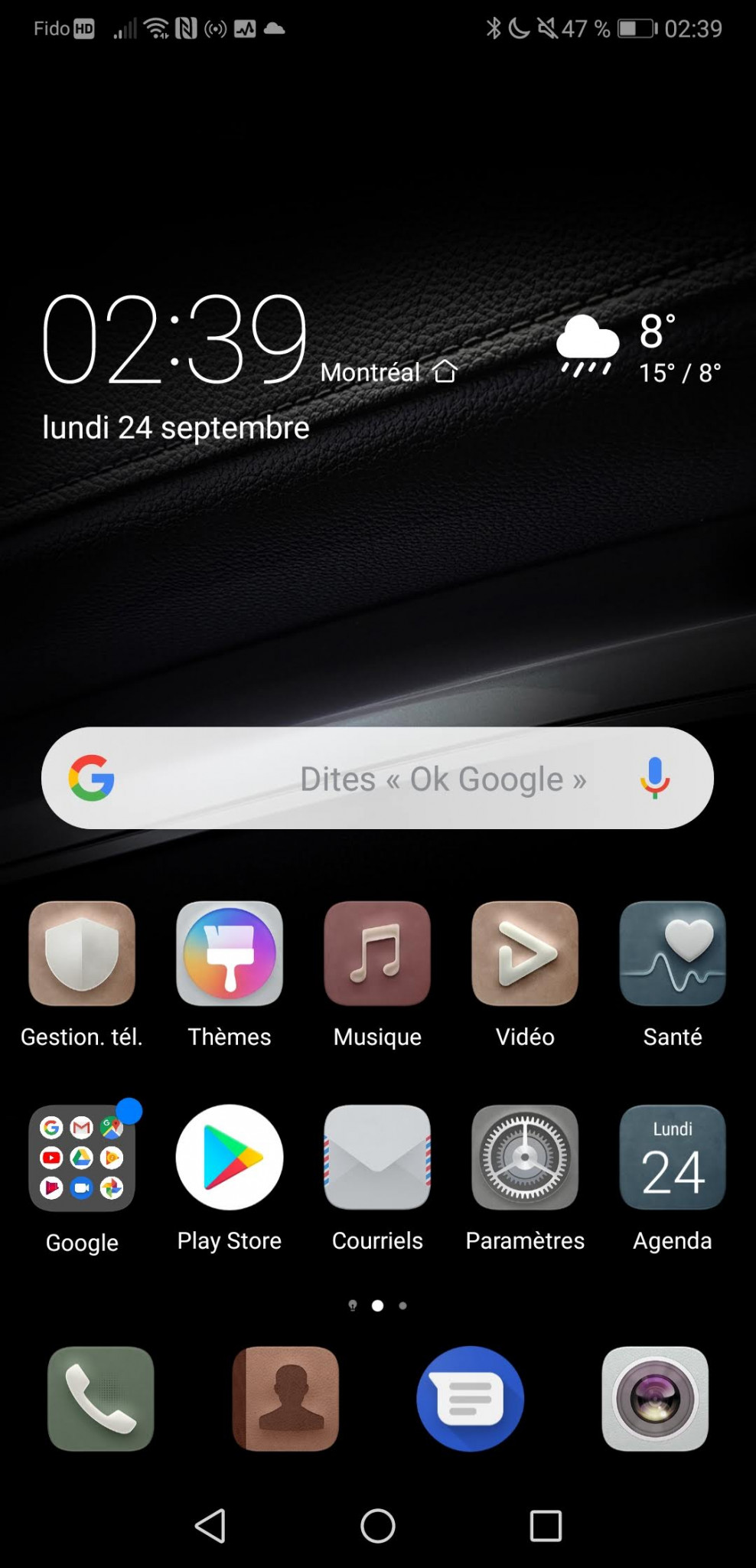Tap the 02:39 clock widget

point(174,339)
